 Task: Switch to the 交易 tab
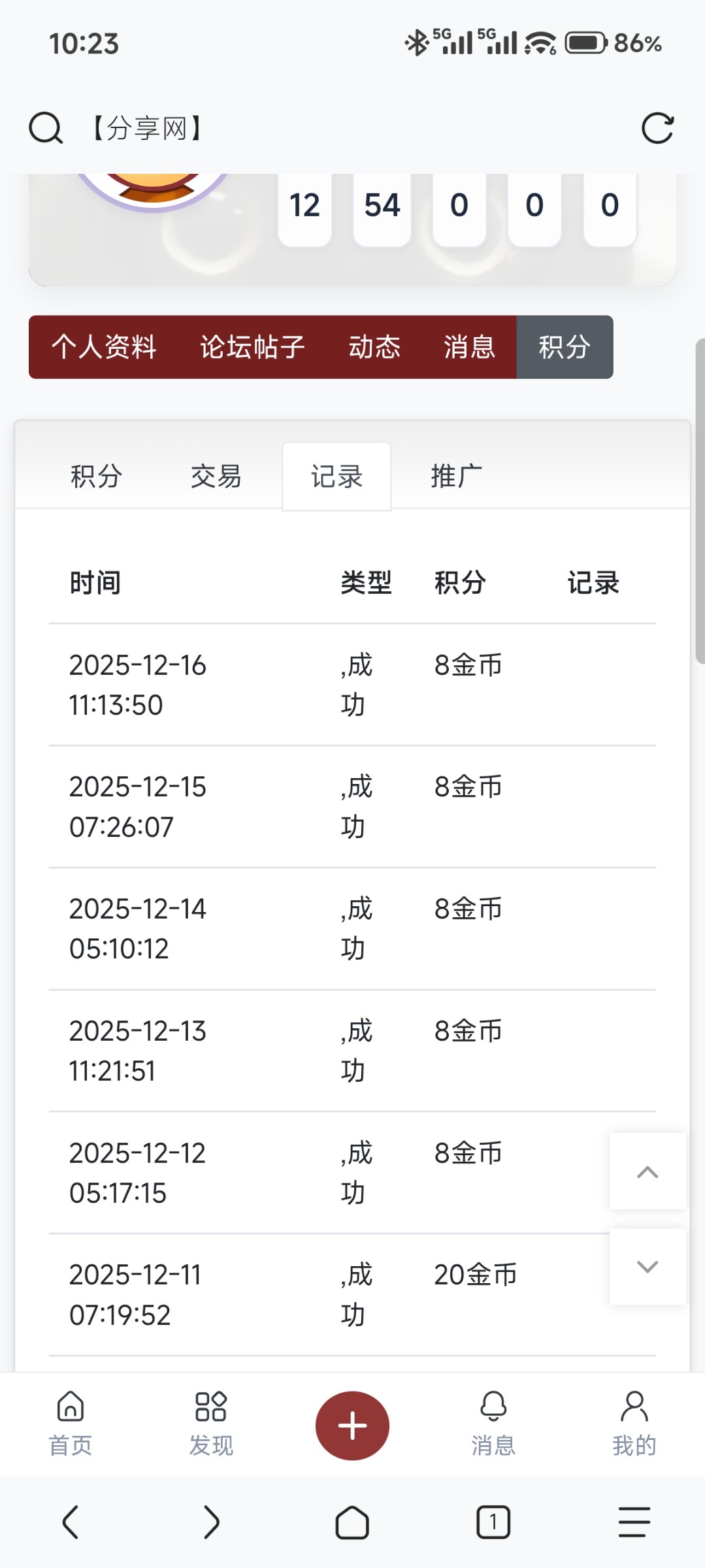(x=216, y=476)
